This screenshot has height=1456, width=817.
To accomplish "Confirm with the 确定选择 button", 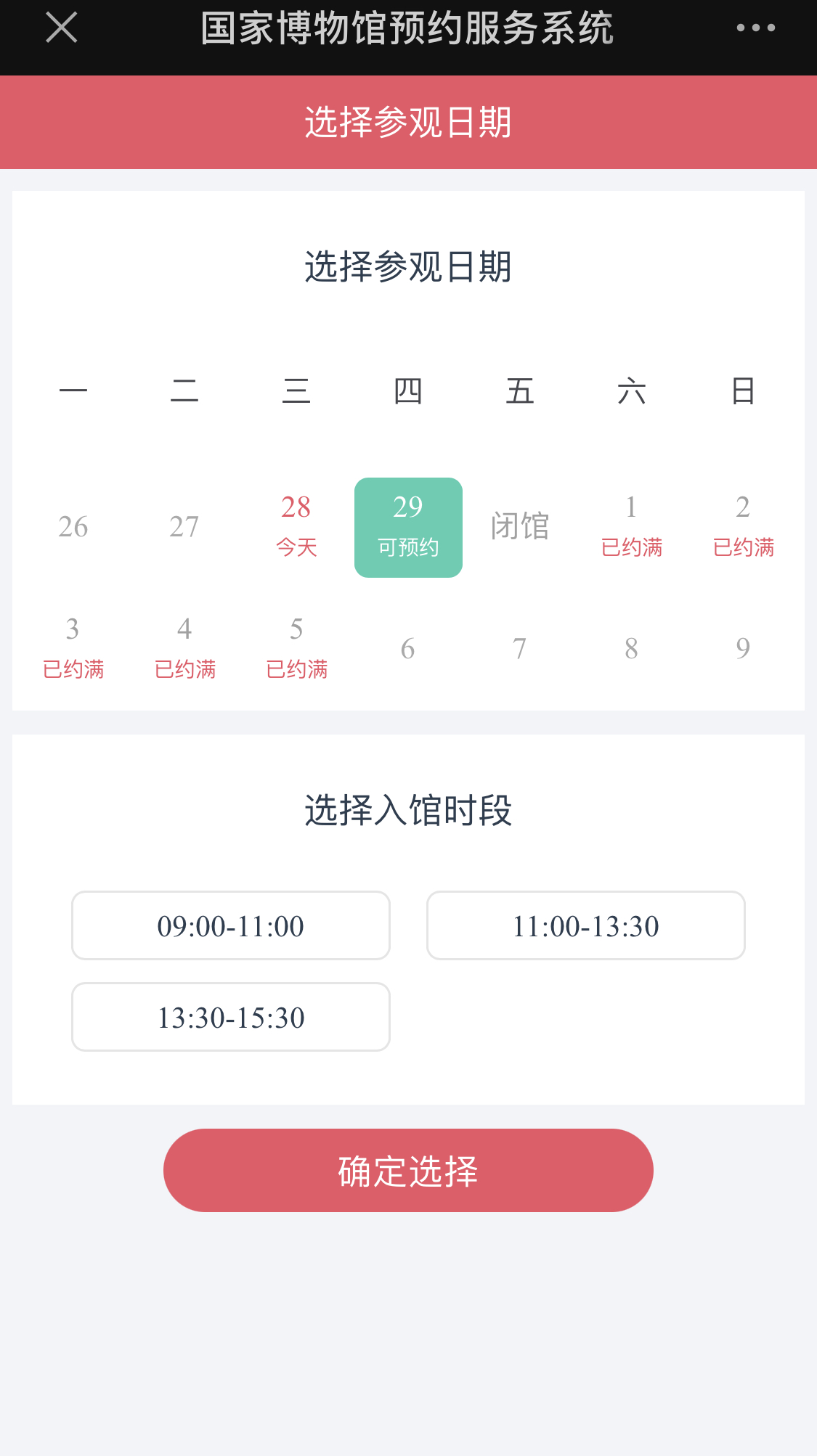I will point(408,1170).
